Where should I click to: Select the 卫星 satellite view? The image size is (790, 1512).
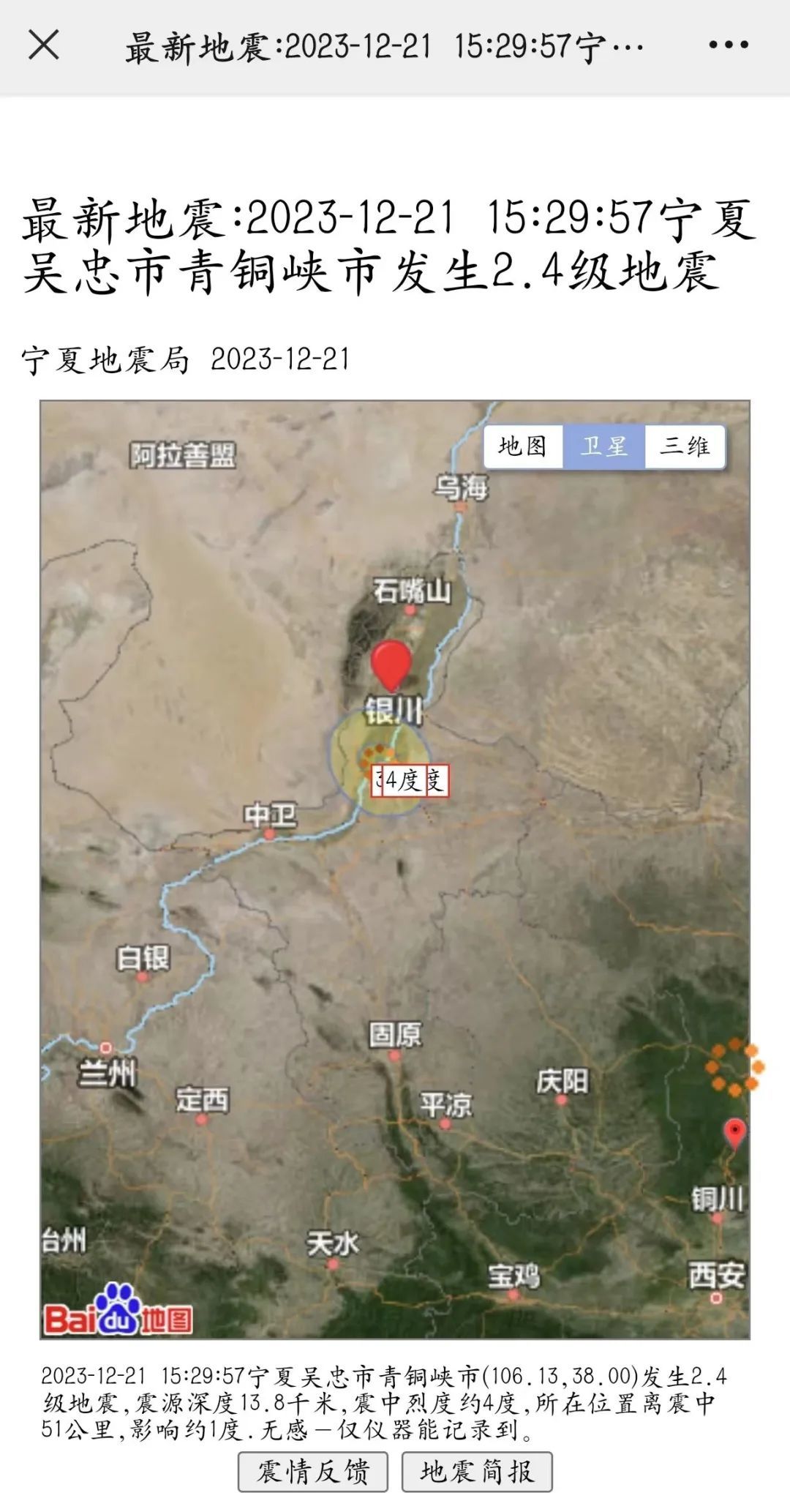click(603, 446)
